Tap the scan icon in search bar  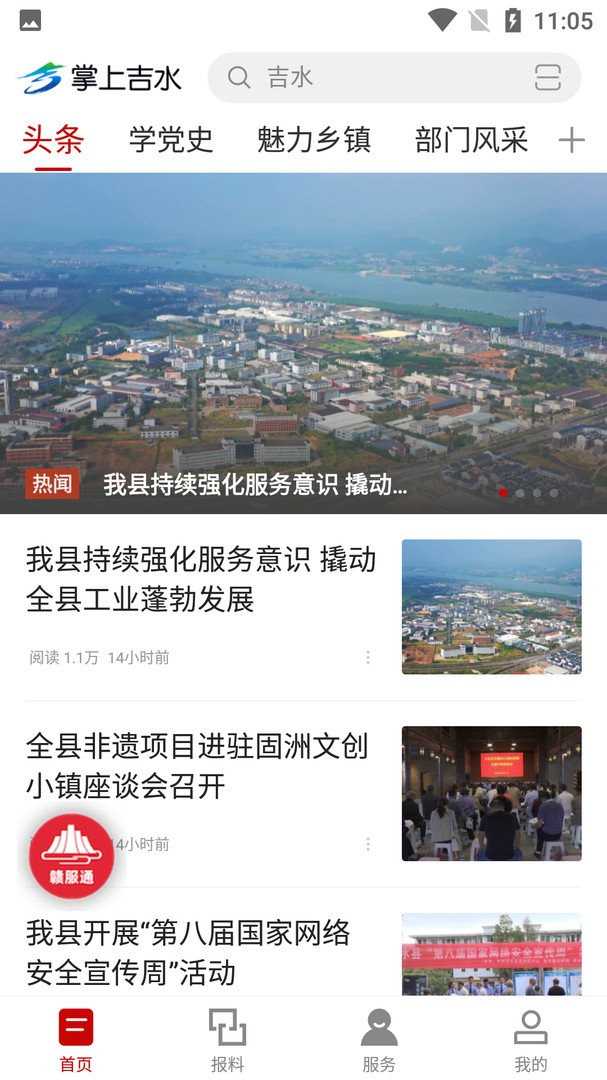547,77
